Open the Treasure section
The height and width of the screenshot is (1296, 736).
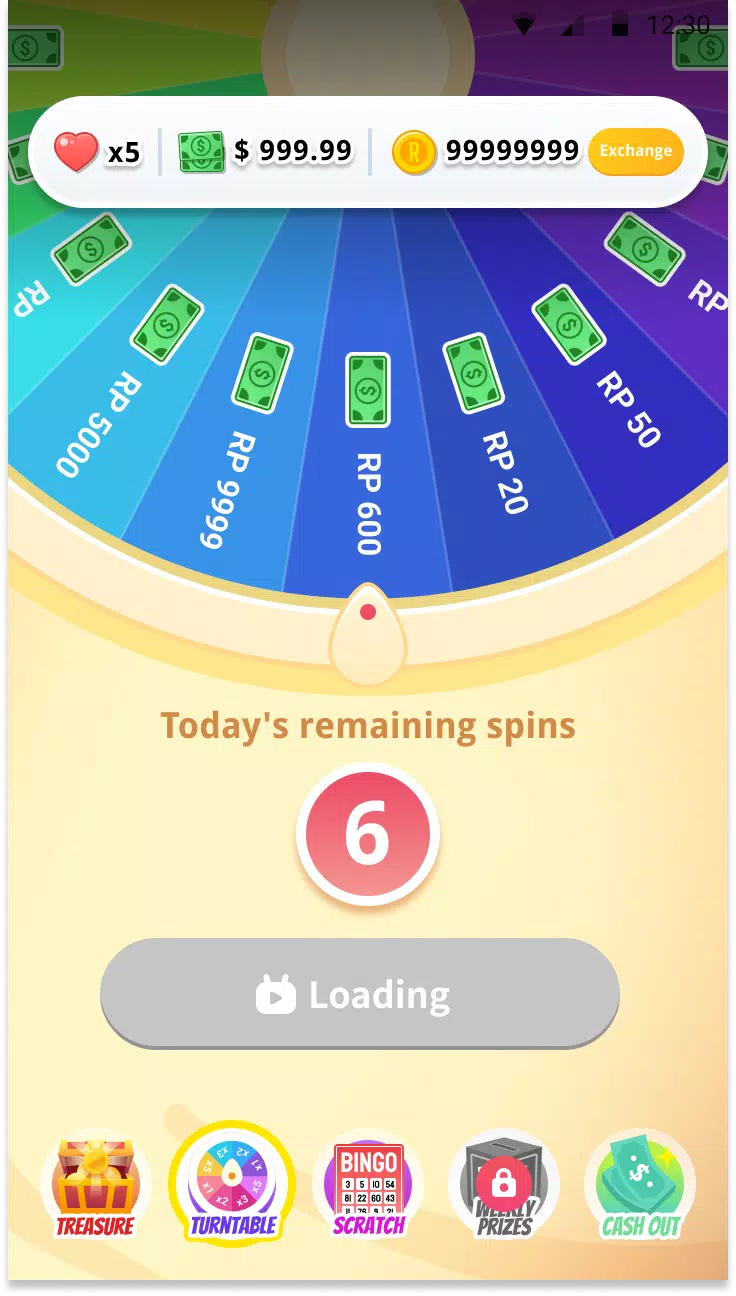[x=95, y=1188]
